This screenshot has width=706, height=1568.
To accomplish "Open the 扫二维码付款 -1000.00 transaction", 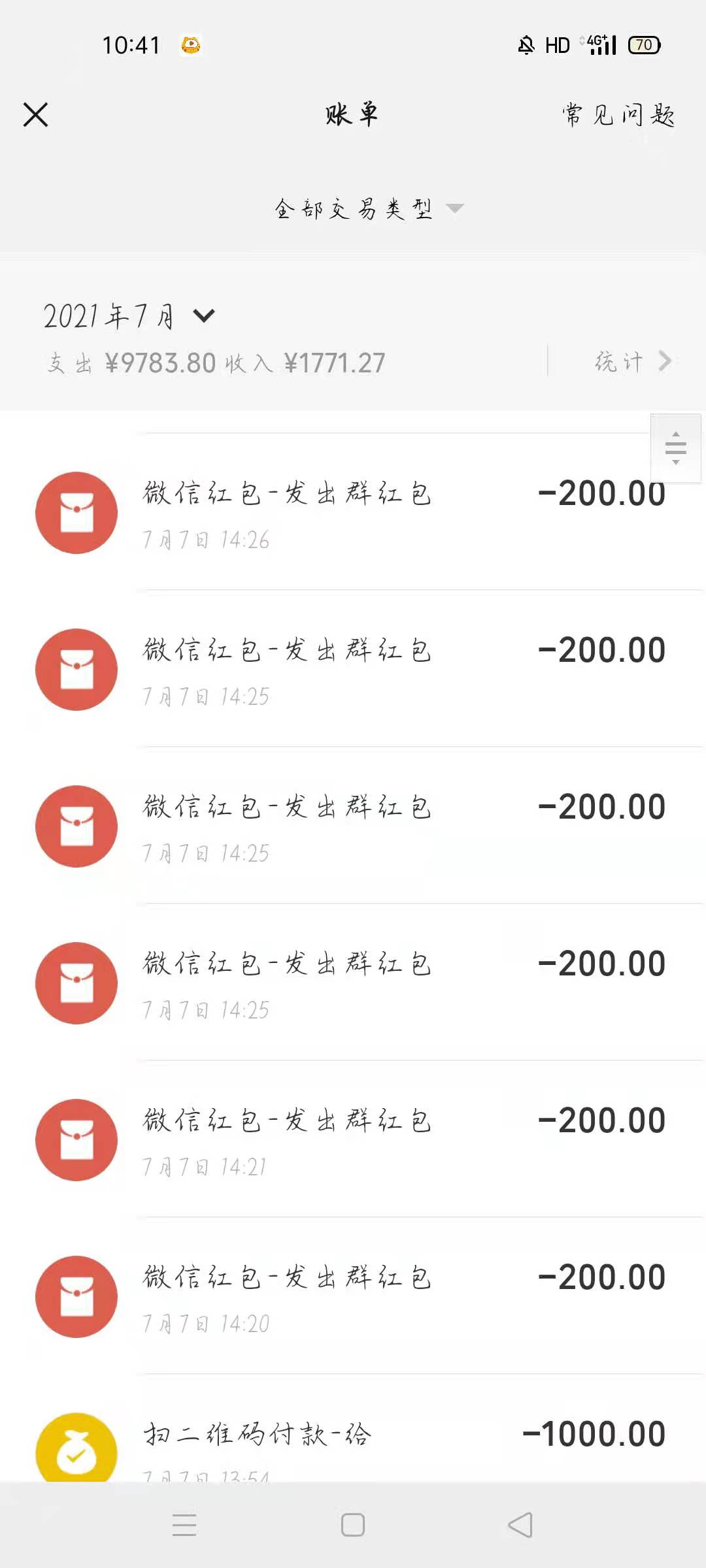I will pos(353,1444).
